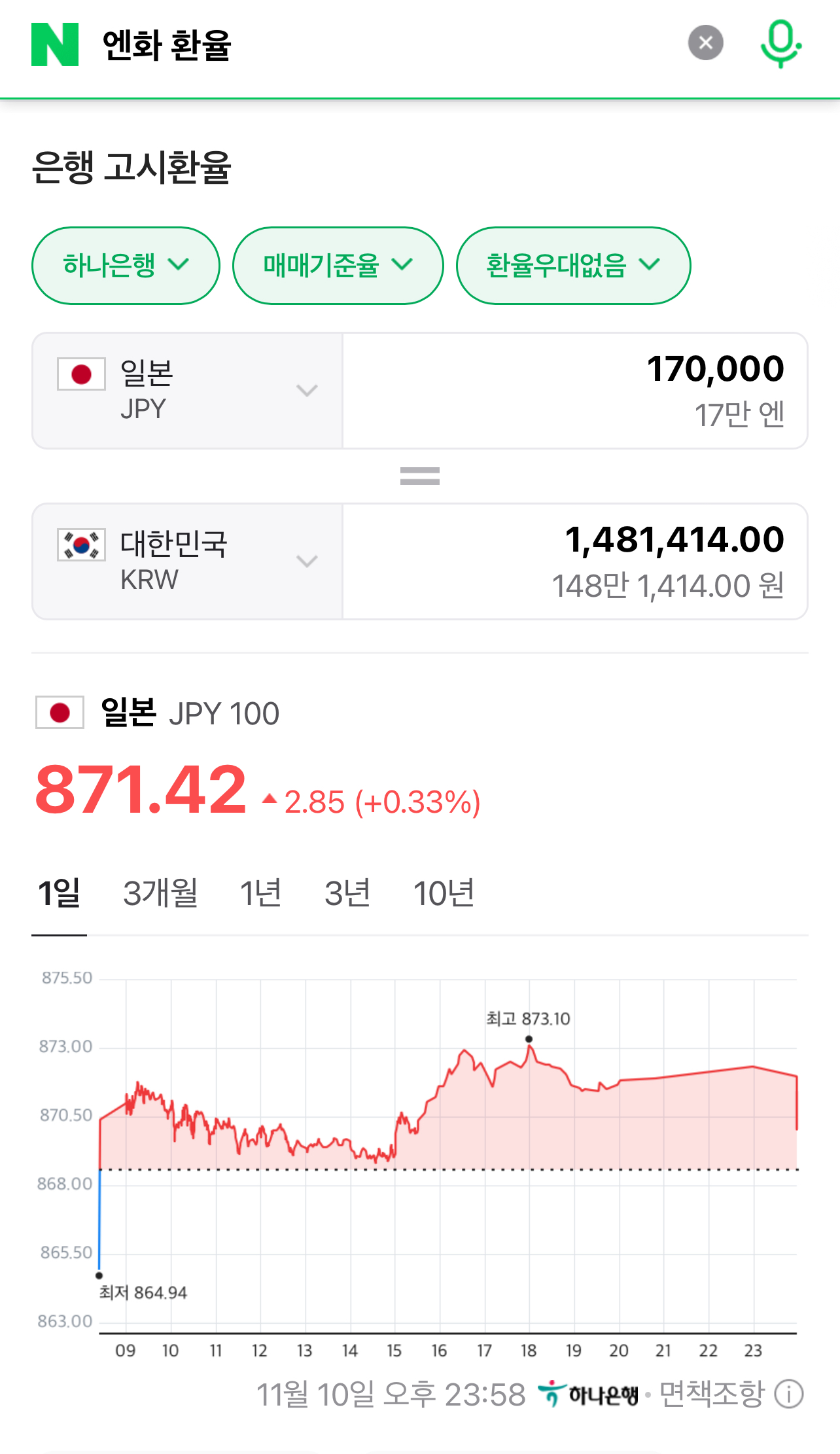Screen dimensions: 840x1454
Task: Open the 하나은행 bank selector
Action: pyautogui.click(x=126, y=266)
